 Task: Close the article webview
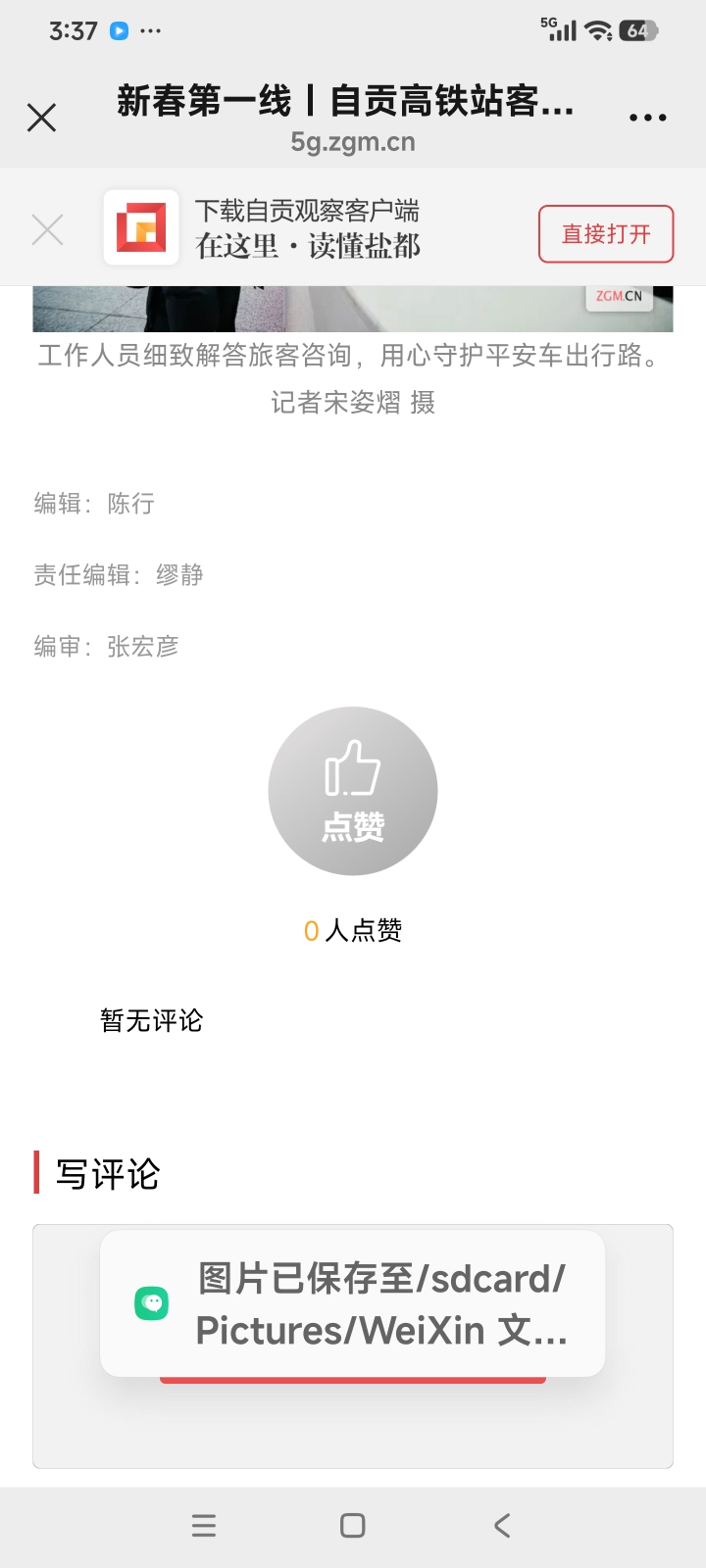pyautogui.click(x=41, y=118)
